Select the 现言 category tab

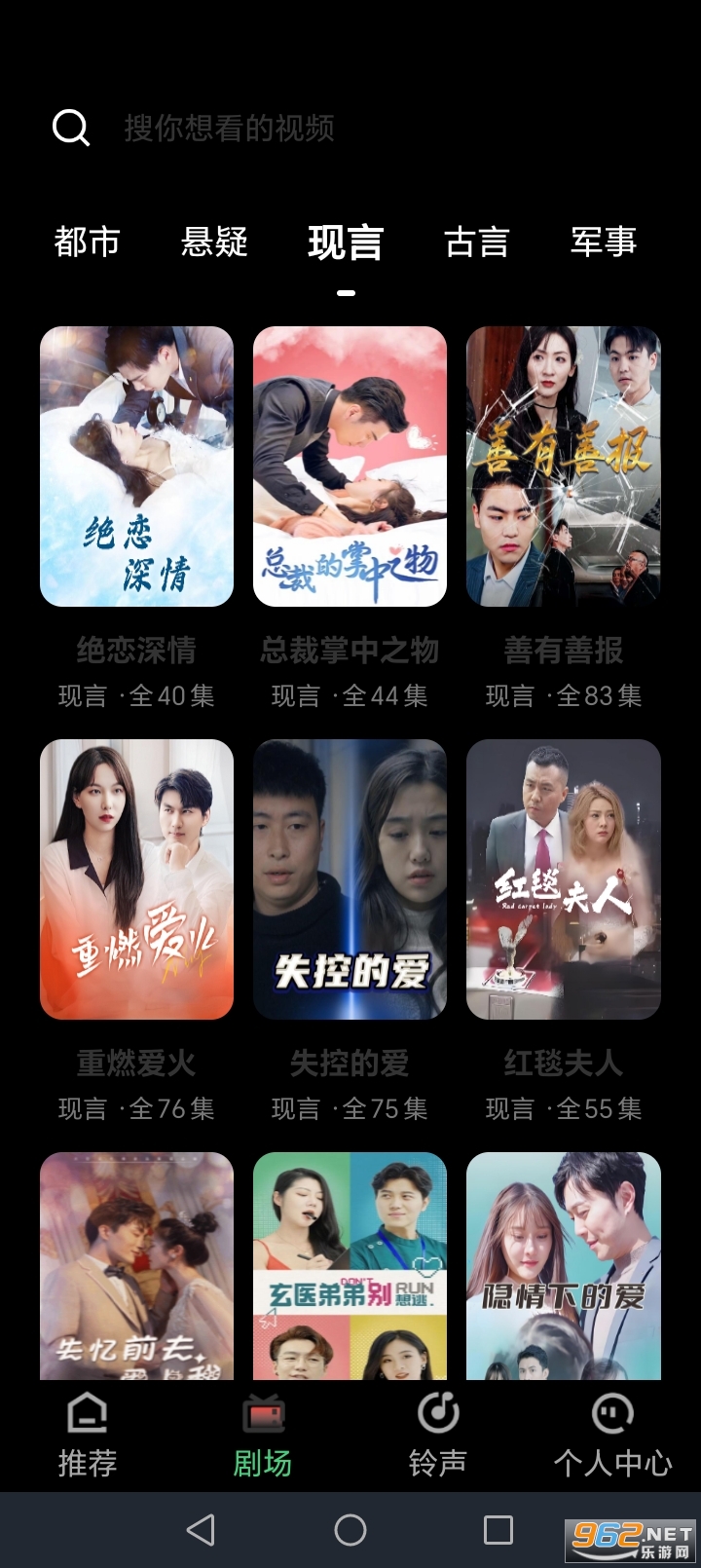pyautogui.click(x=346, y=243)
